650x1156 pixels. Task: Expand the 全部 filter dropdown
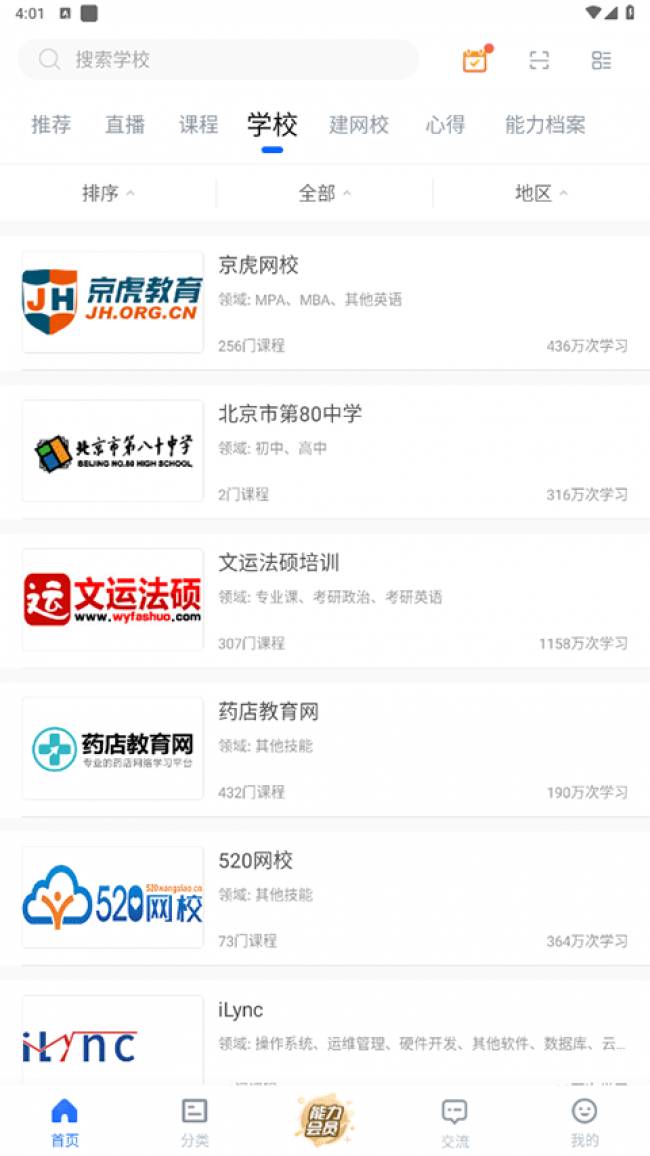pos(325,193)
